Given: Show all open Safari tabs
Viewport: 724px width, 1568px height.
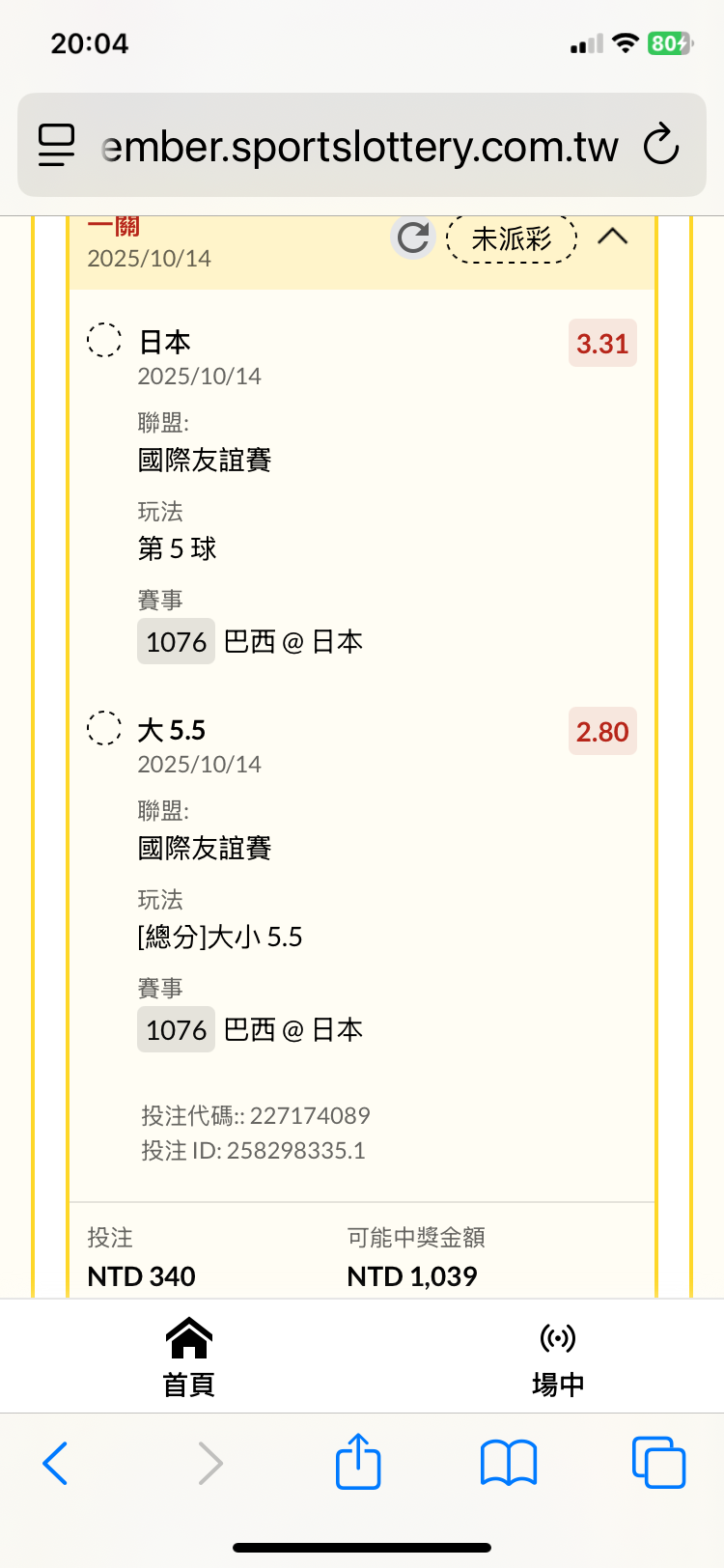Looking at the screenshot, I should [658, 1463].
